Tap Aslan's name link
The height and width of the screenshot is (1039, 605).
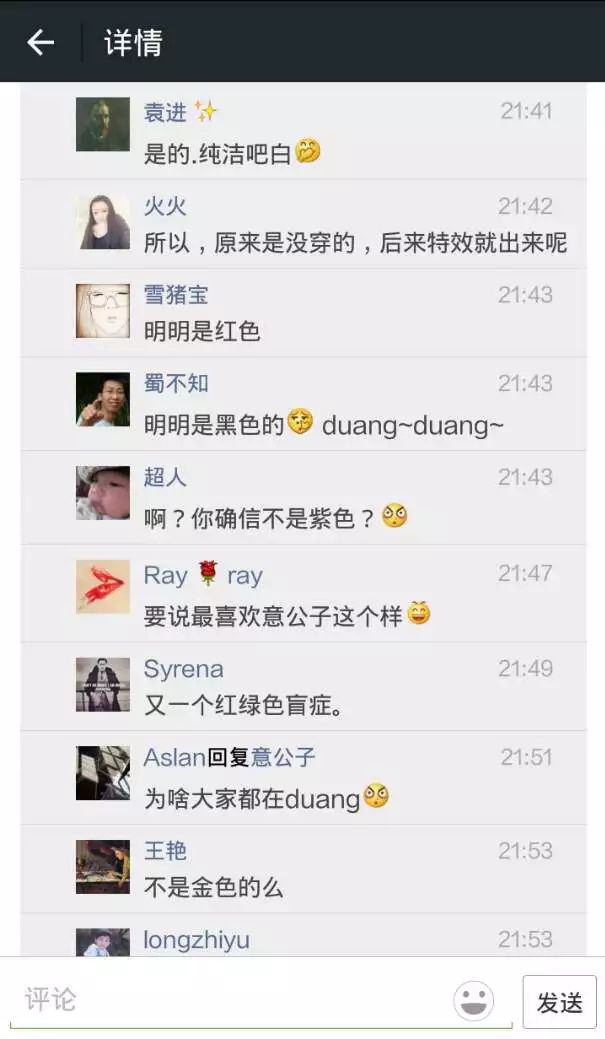point(175,757)
